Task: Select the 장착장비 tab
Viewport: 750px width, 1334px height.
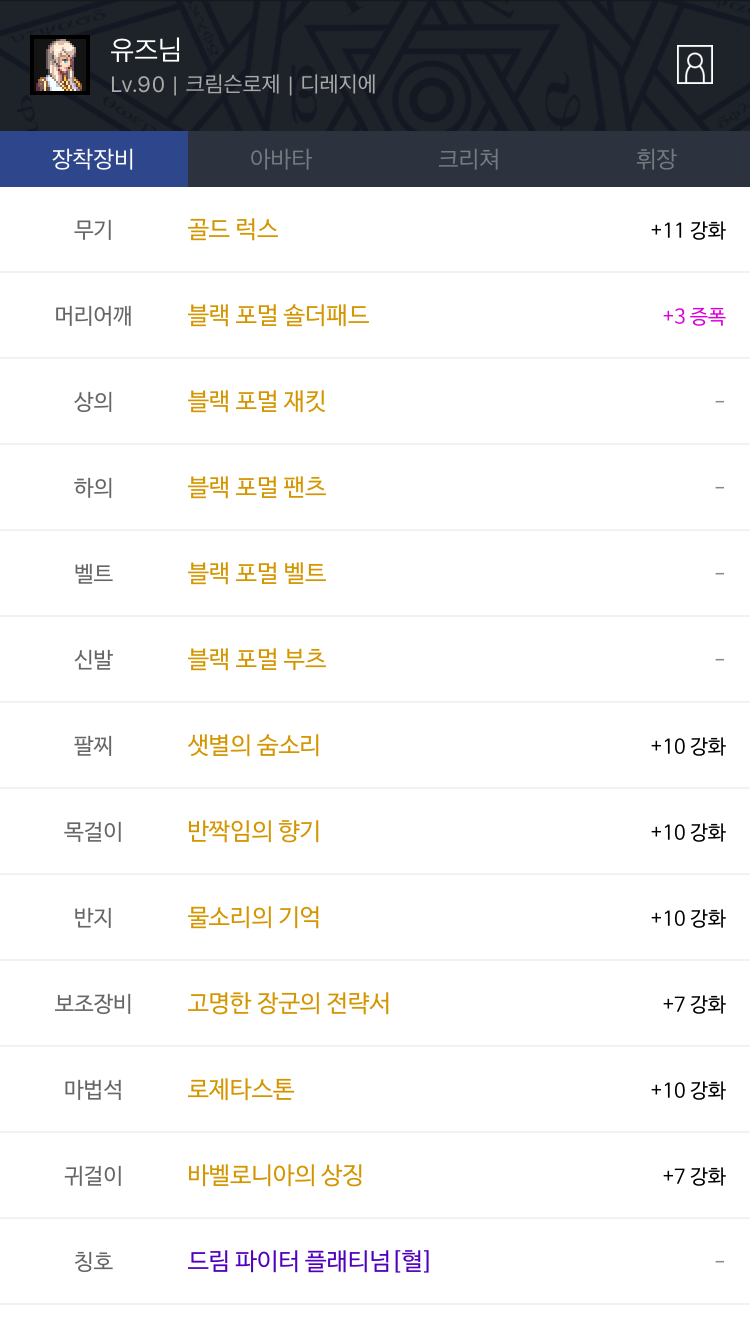Action: coord(94,159)
